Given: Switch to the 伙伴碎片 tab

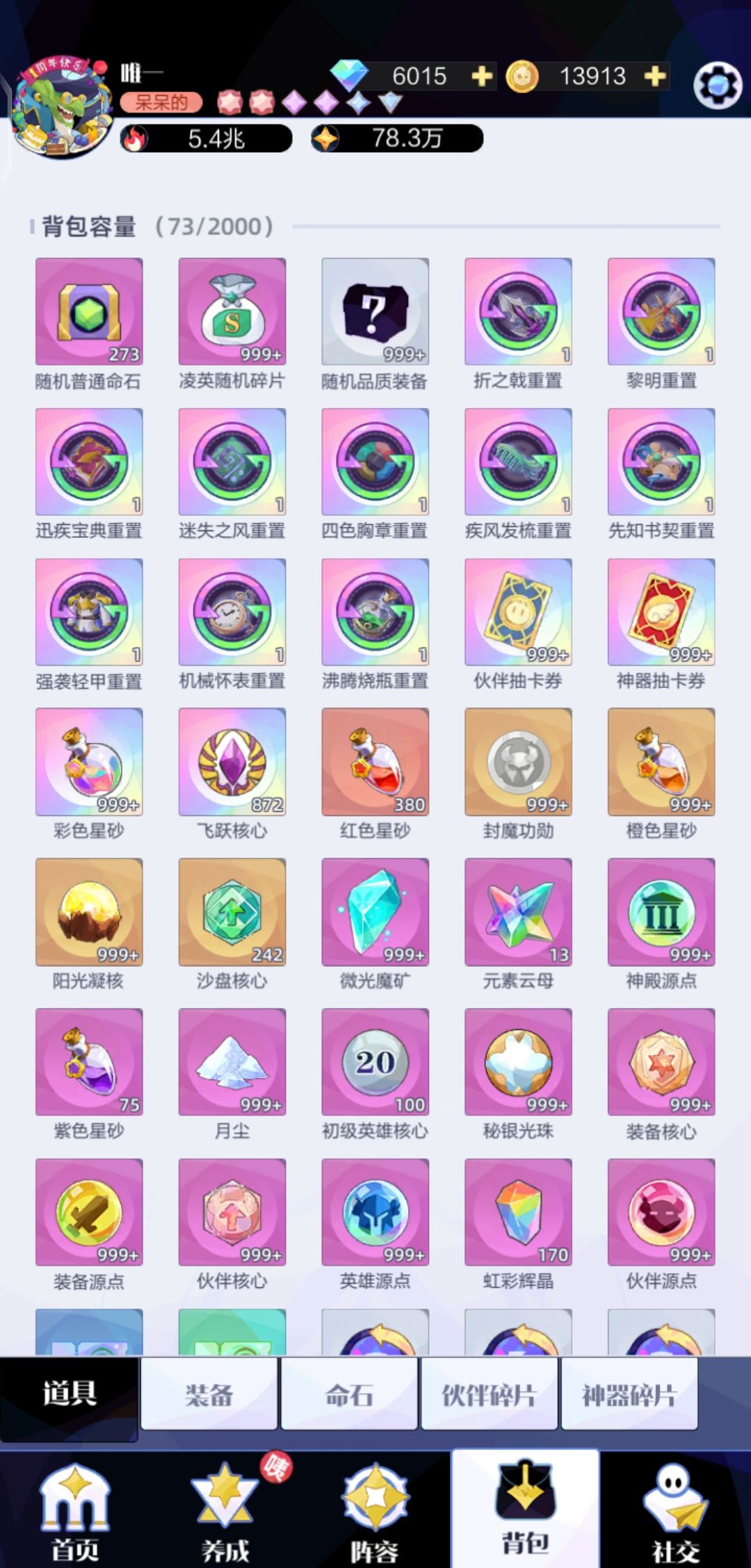Looking at the screenshot, I should coord(490,1394).
